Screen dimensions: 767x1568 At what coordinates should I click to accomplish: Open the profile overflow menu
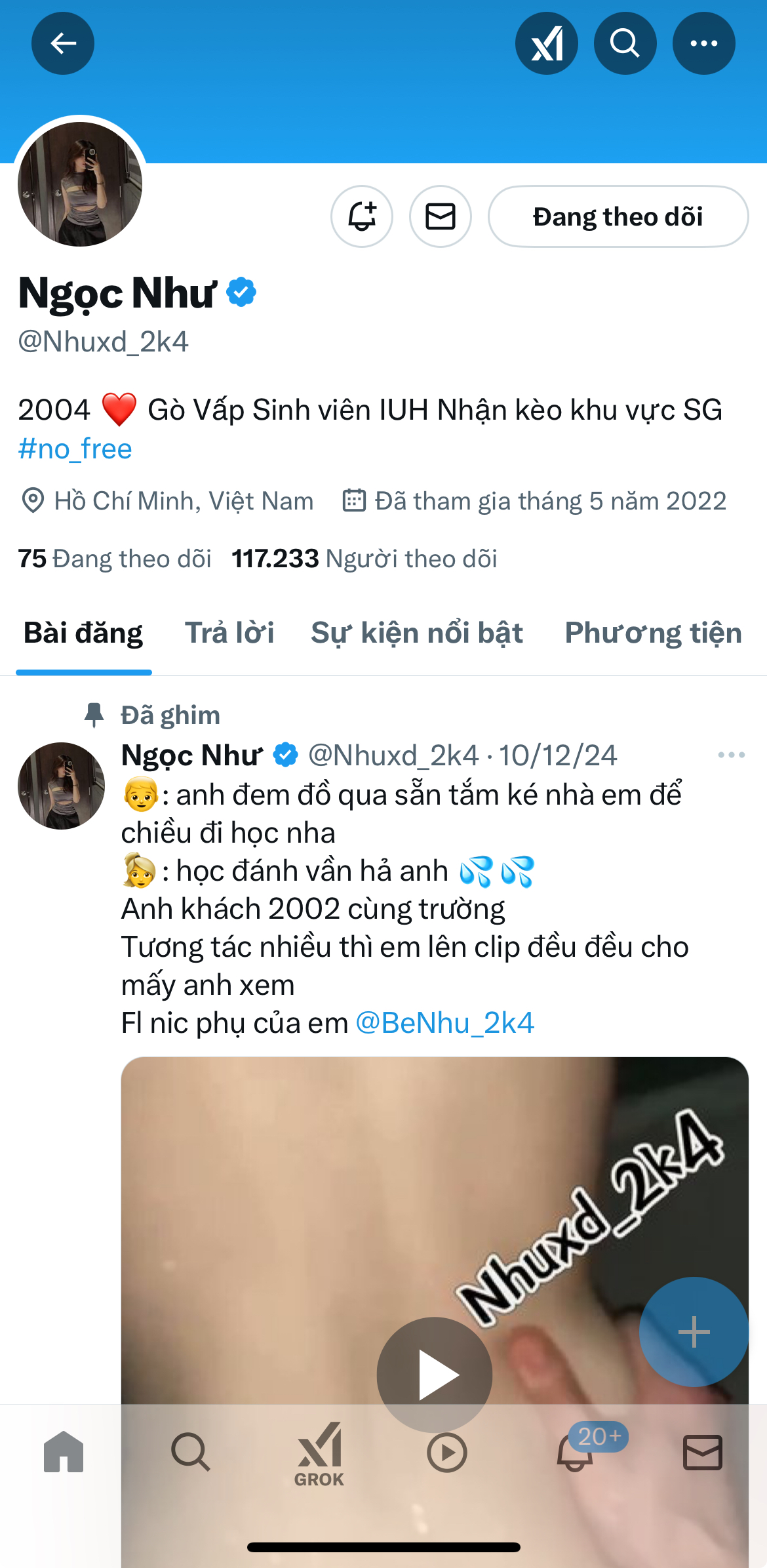(x=703, y=43)
